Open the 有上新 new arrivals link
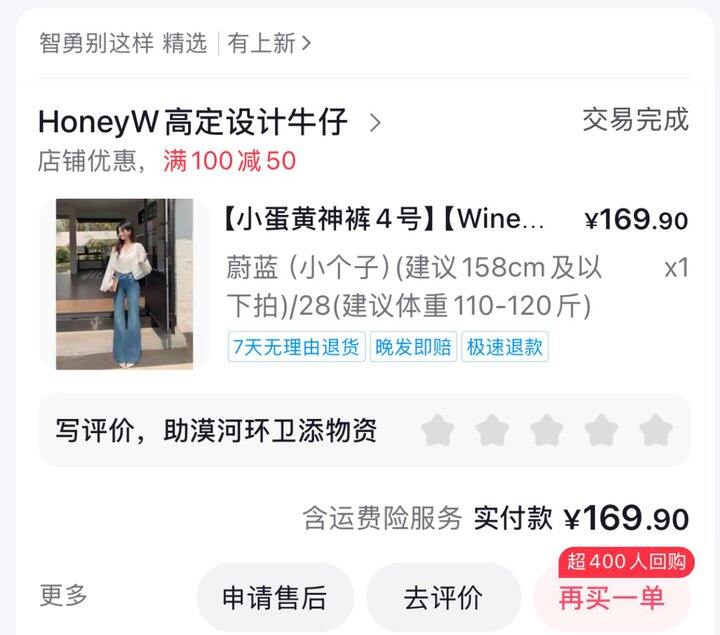Viewport: 720px width, 635px height. click(269, 43)
